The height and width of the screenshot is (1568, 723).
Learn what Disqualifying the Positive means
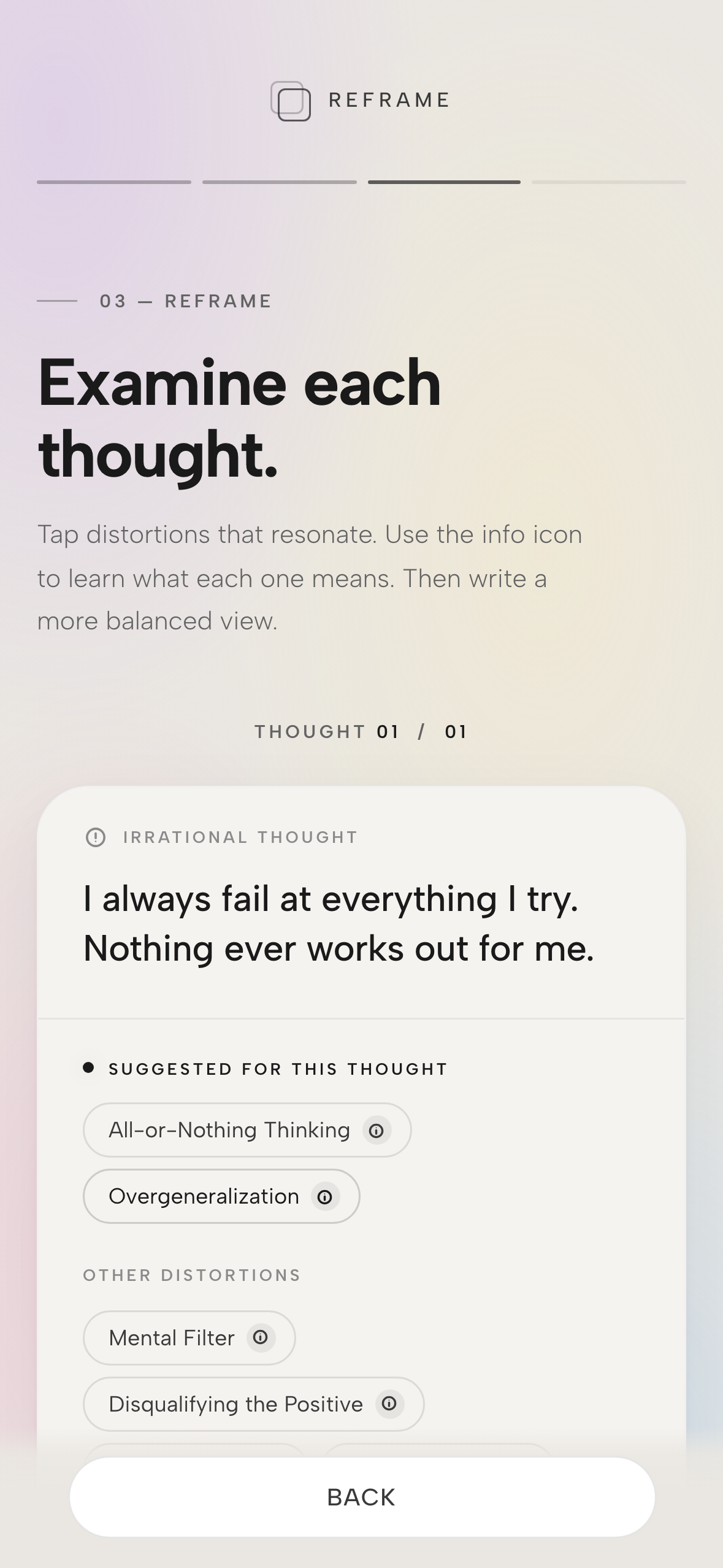coord(389,1404)
